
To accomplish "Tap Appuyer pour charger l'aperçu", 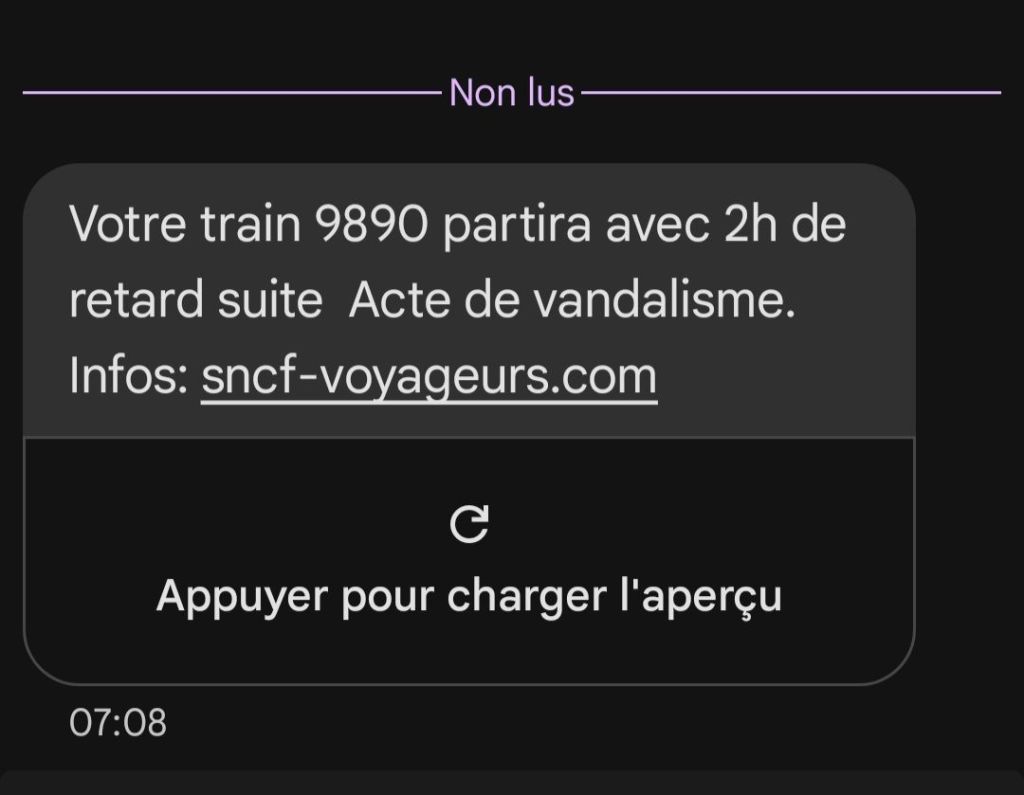I will coord(468,596).
